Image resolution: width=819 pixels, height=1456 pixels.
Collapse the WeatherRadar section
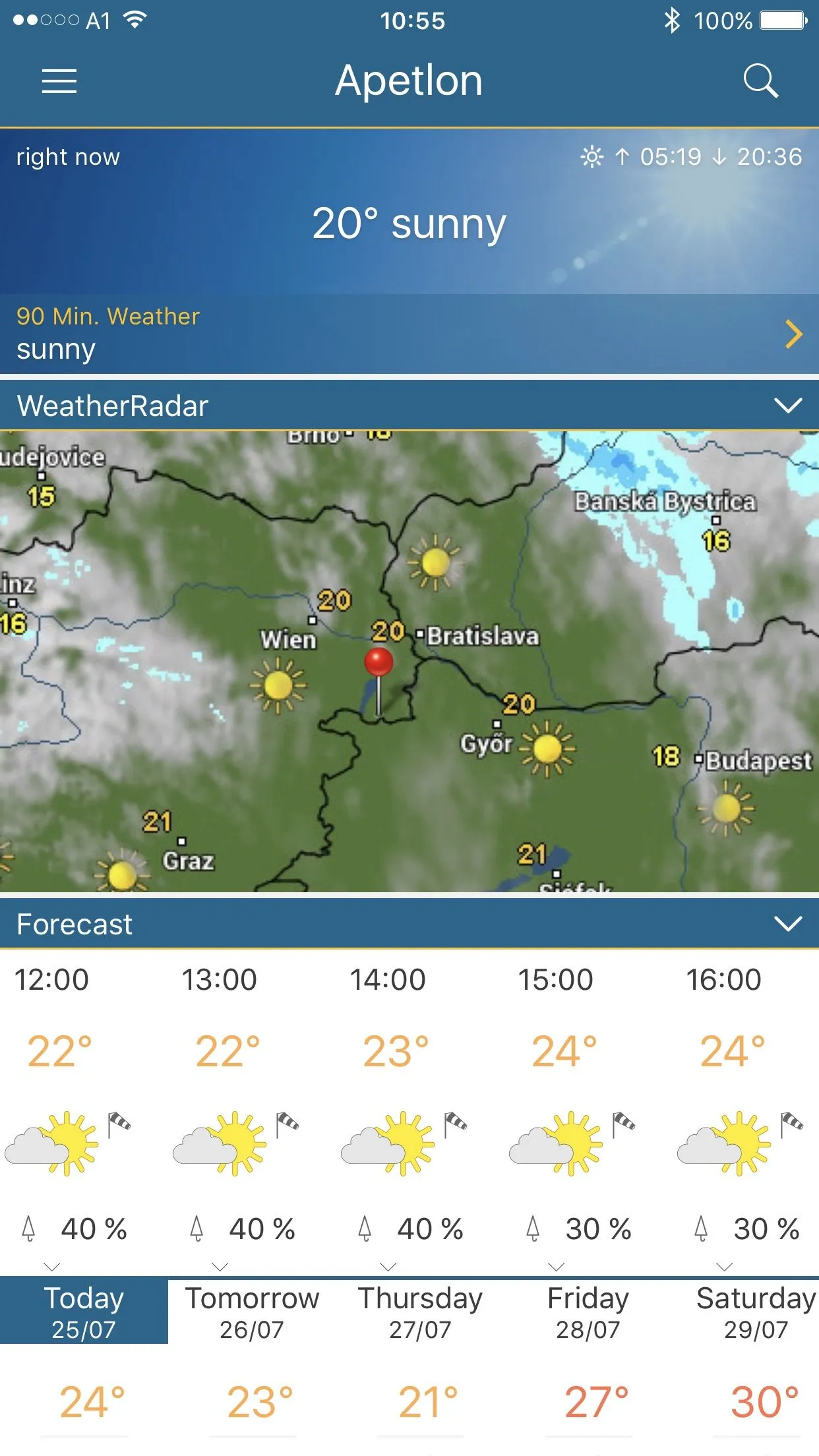[787, 406]
